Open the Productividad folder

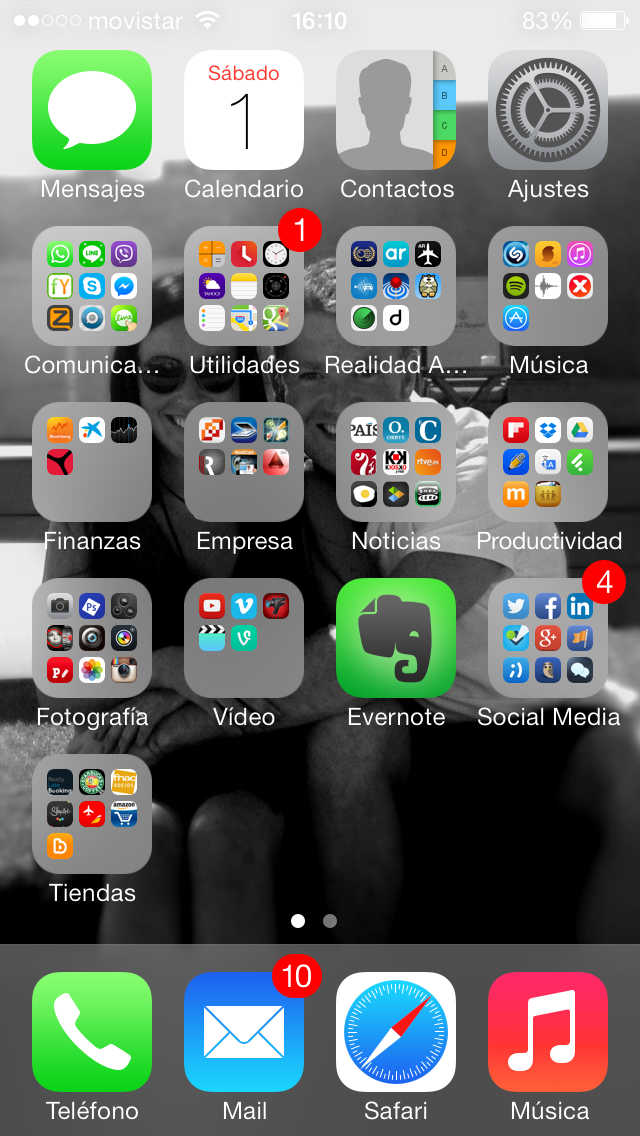point(548,462)
